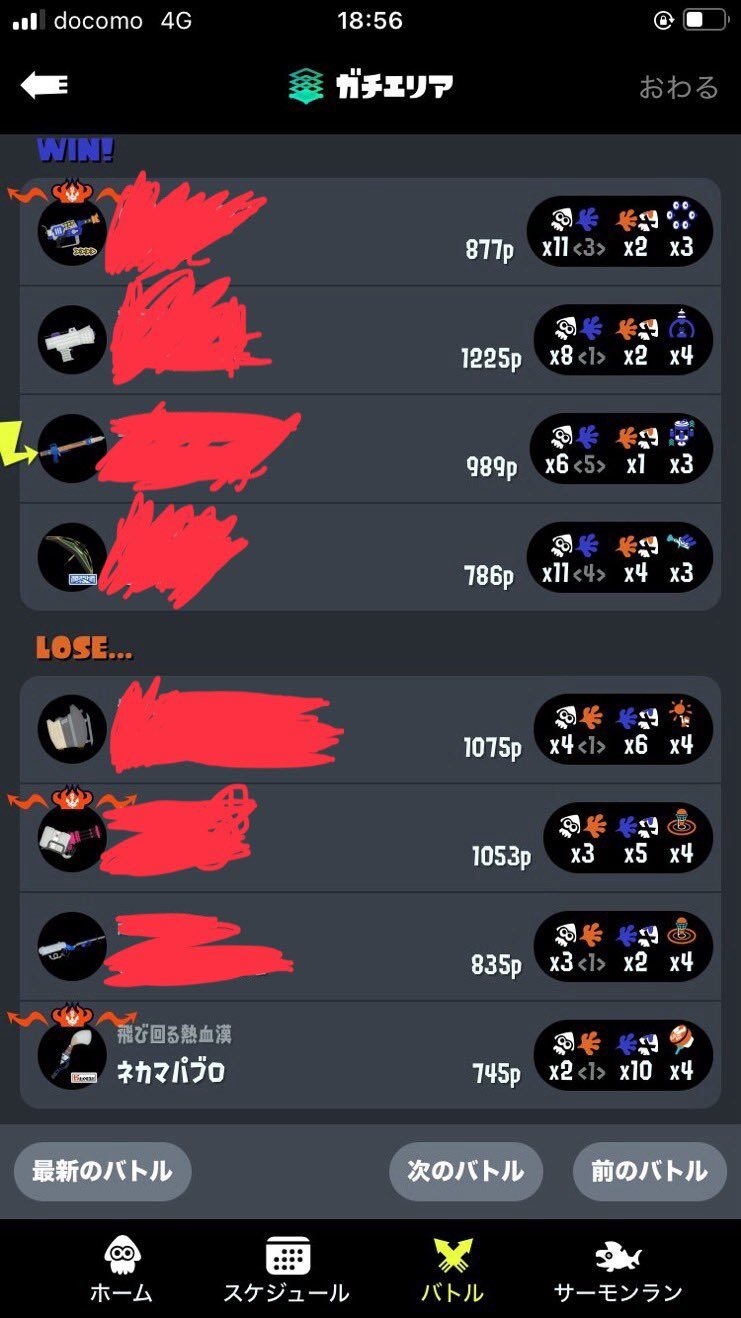Go to 前のバトル
Viewport: 741px width, 1318px height.
pos(649,1171)
